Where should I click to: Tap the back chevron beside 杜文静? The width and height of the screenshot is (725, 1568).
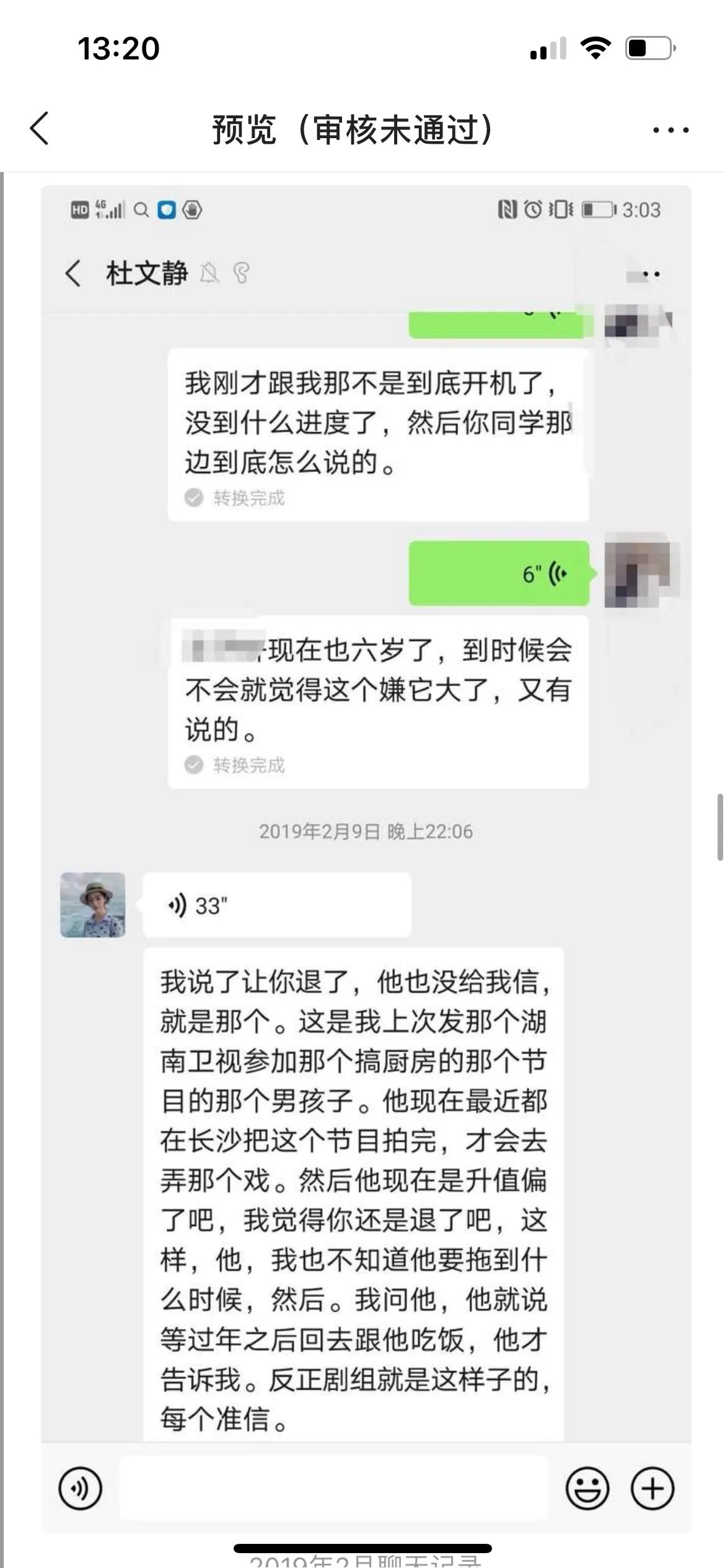pos(74,274)
